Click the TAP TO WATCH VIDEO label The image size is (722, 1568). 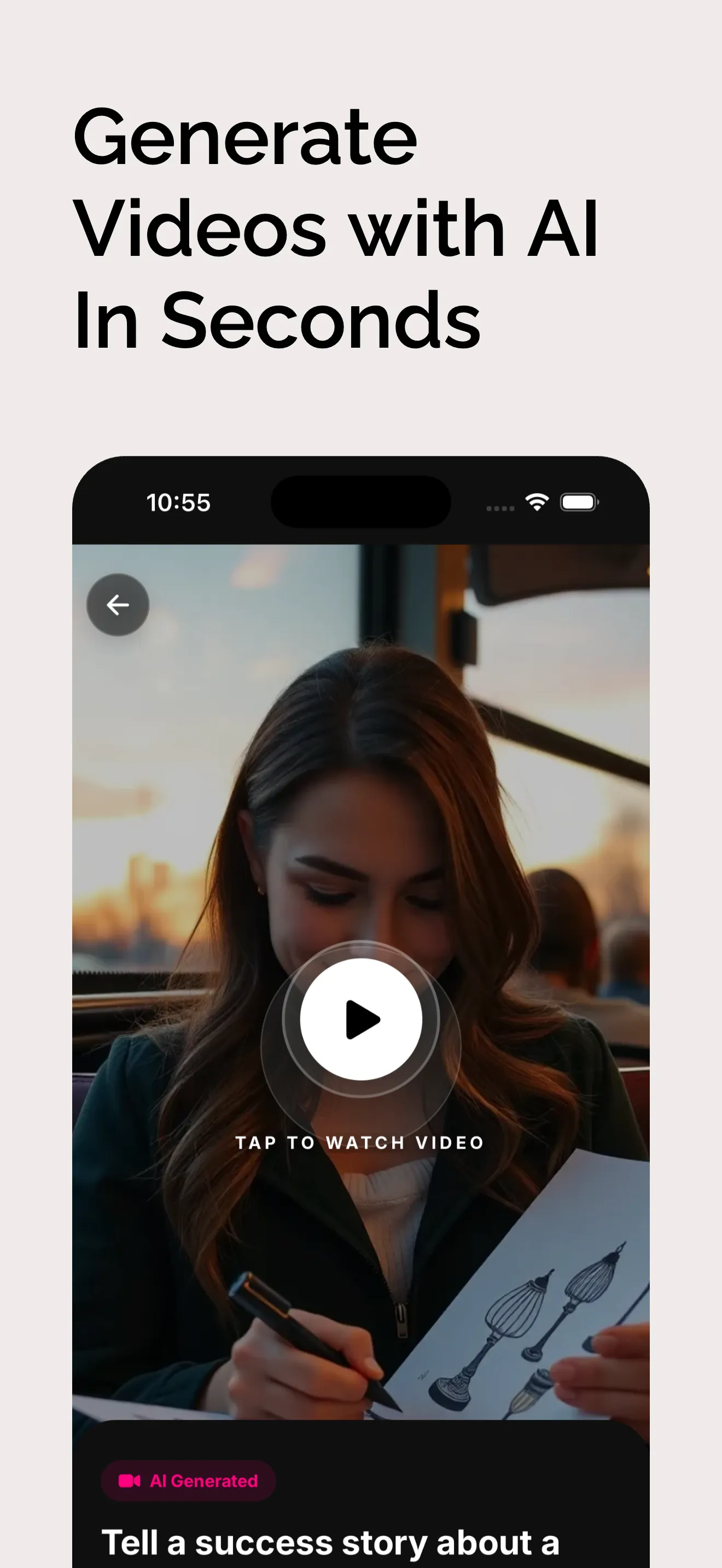360,1143
